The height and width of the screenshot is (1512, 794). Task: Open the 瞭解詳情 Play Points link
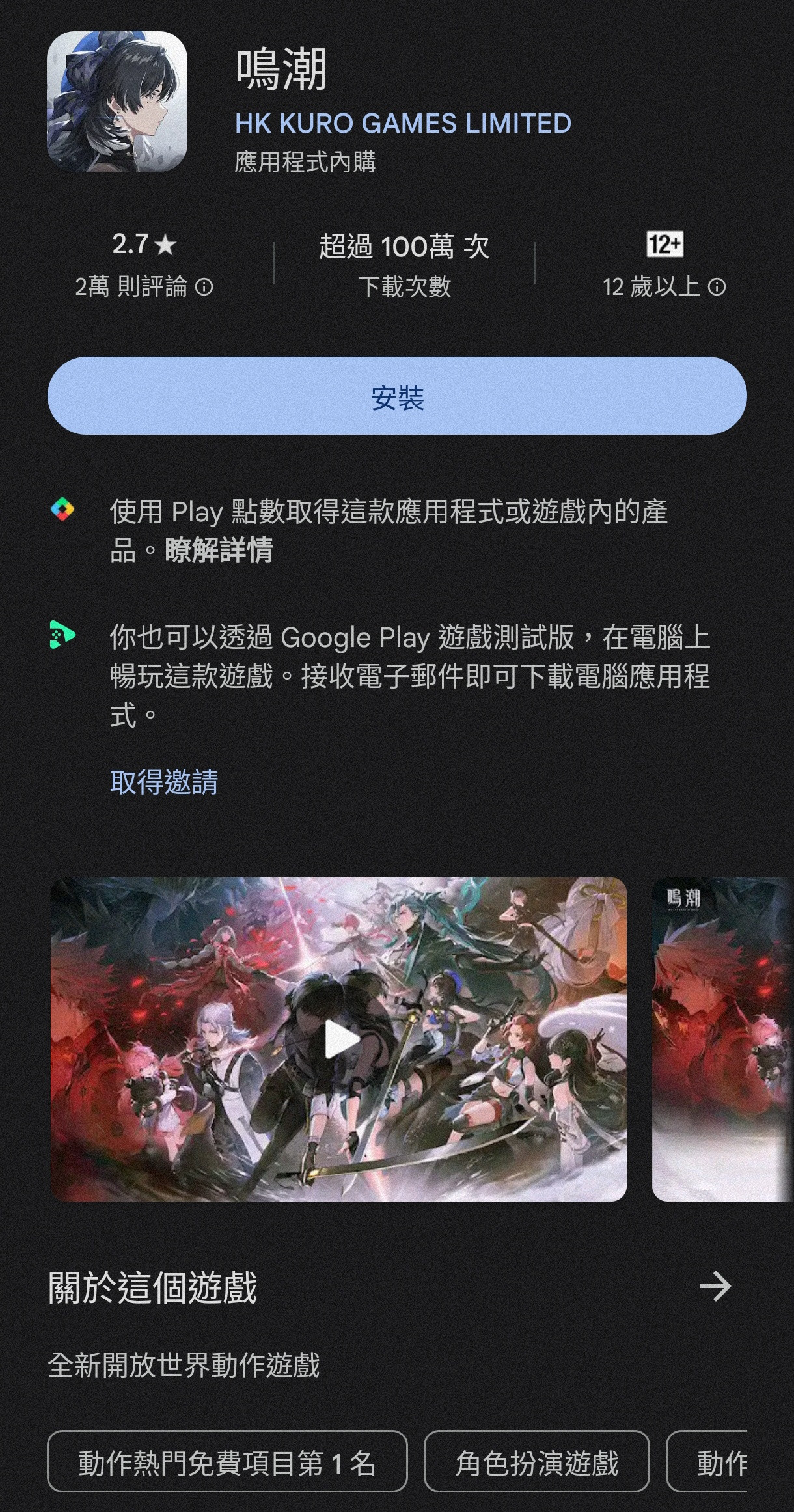[219, 551]
